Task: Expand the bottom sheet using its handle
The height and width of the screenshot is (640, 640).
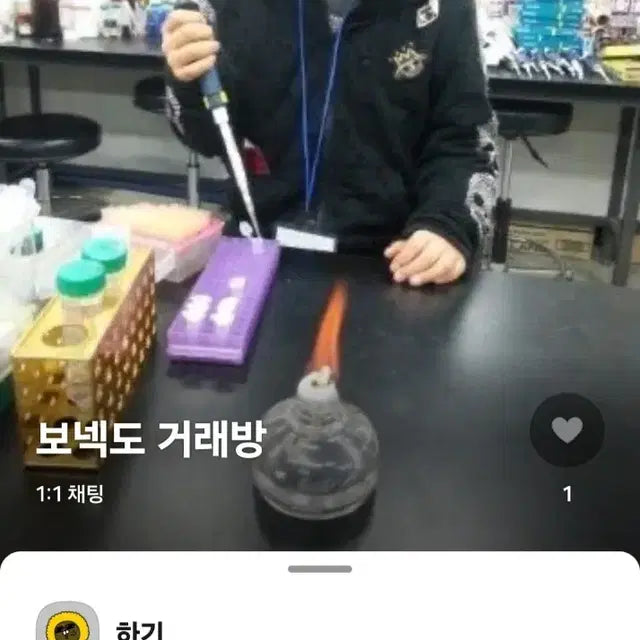Action: click(x=320, y=569)
